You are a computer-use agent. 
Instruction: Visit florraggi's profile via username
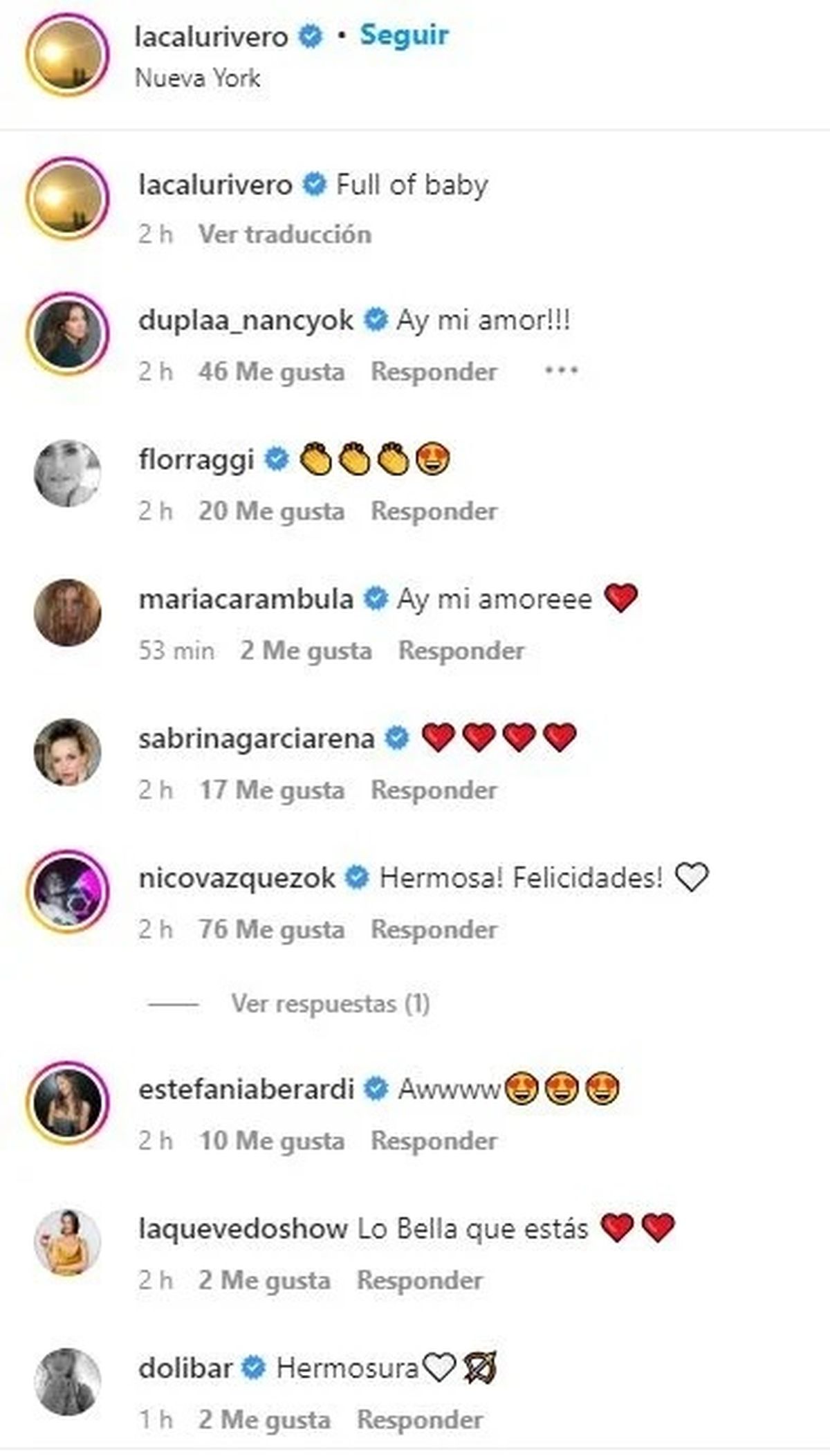coord(196,459)
